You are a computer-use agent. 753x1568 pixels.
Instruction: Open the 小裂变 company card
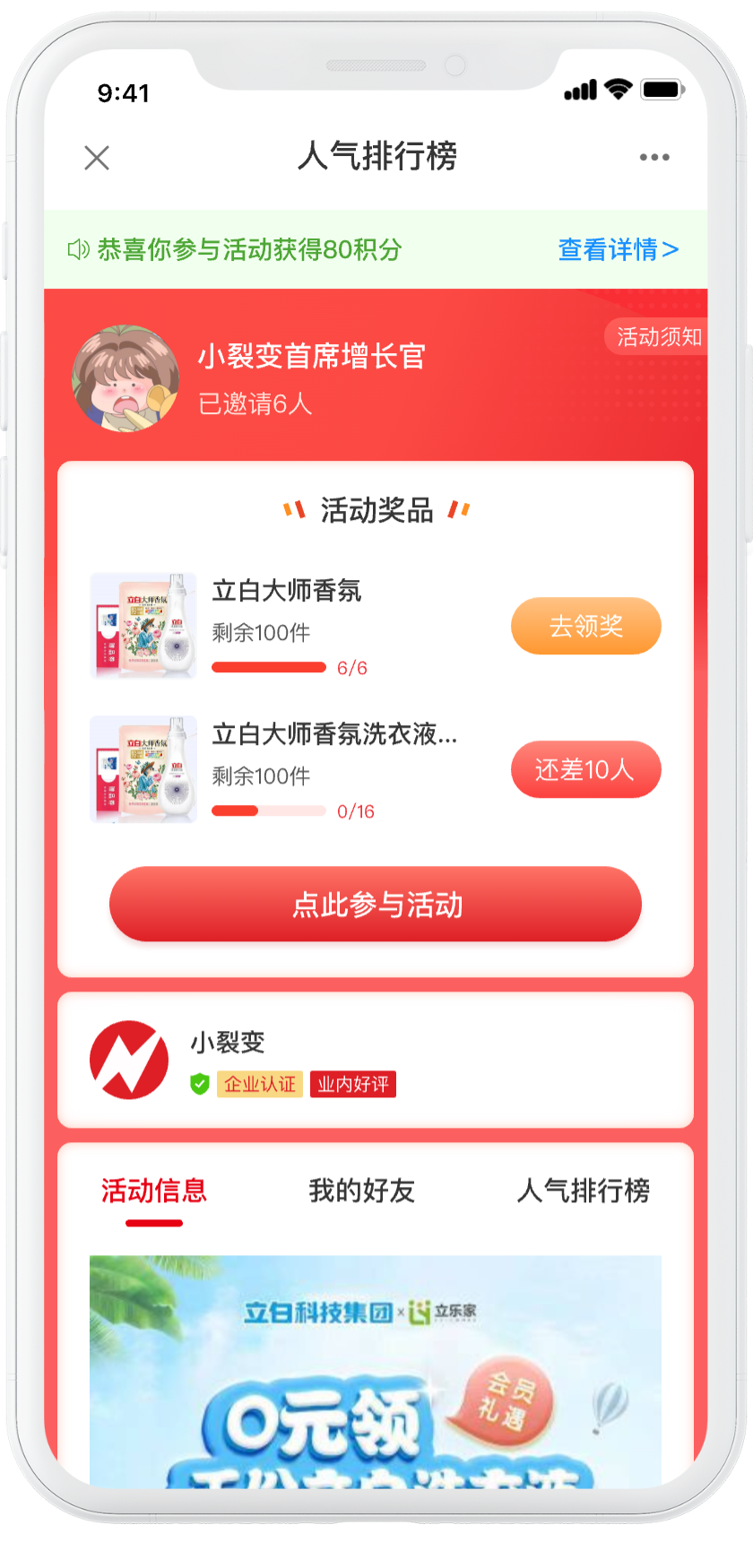(x=376, y=1060)
